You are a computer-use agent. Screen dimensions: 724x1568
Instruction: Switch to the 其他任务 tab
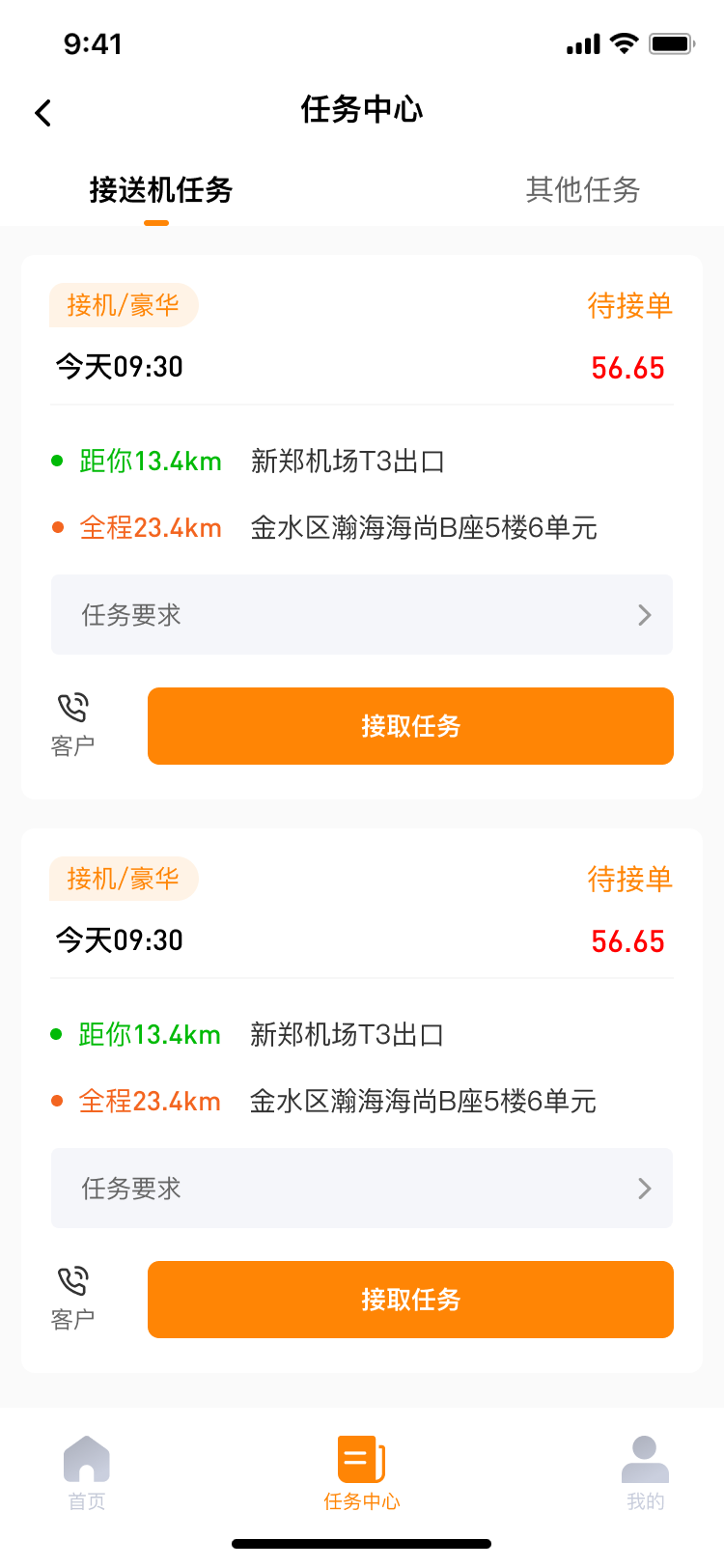click(583, 190)
